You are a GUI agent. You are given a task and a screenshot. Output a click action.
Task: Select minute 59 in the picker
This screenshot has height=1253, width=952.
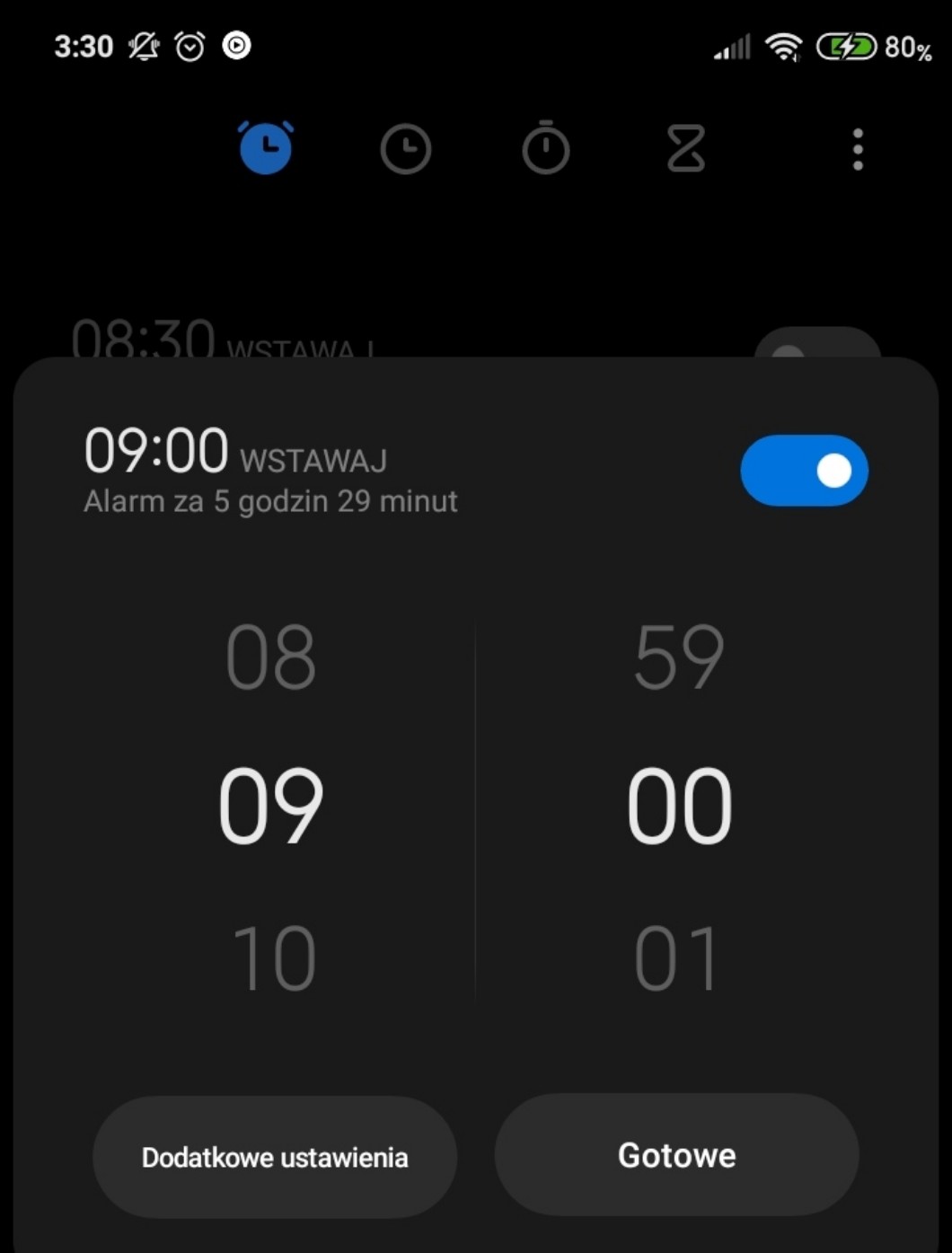(679, 658)
